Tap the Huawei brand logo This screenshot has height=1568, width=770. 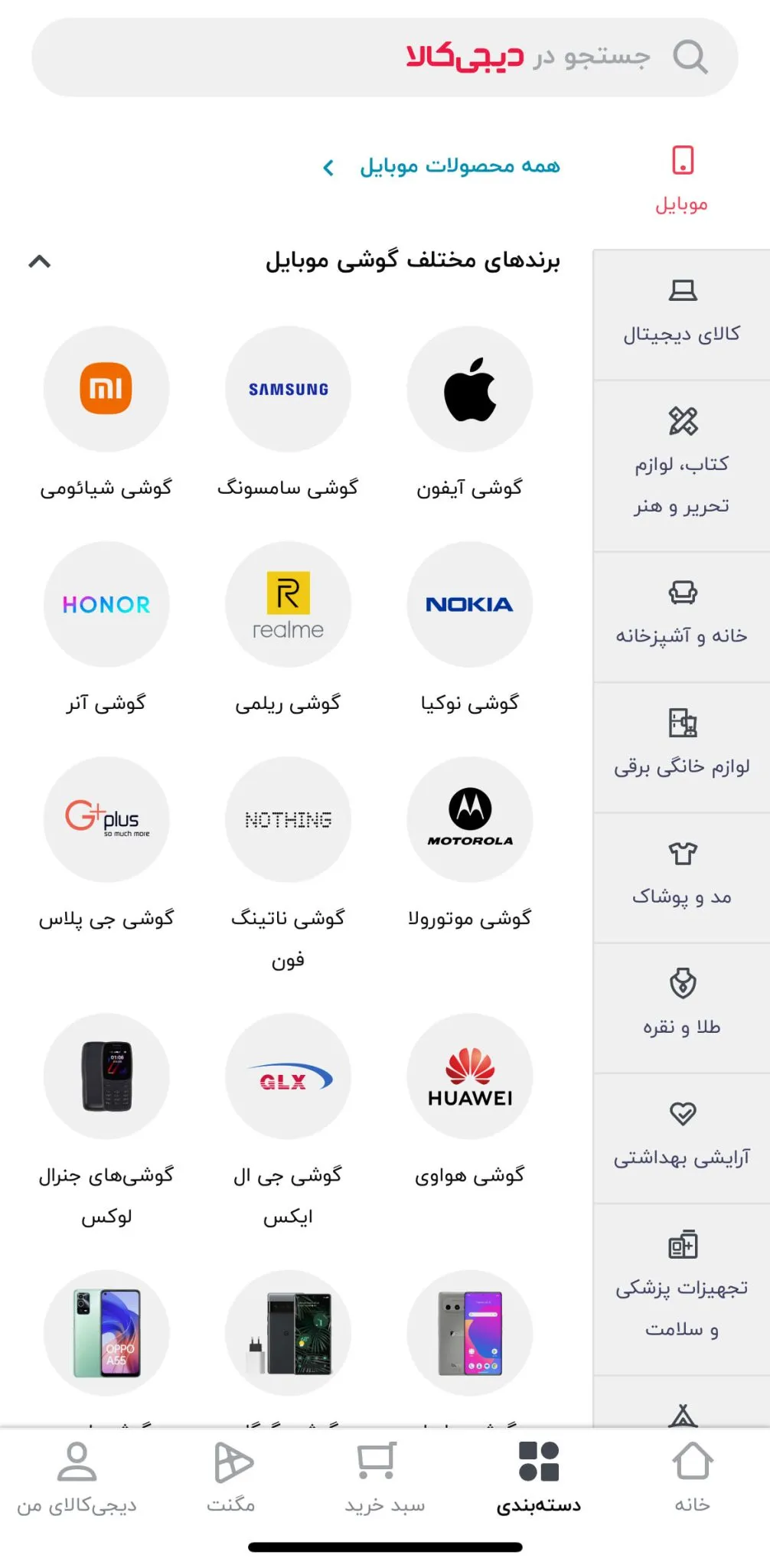[469, 1076]
